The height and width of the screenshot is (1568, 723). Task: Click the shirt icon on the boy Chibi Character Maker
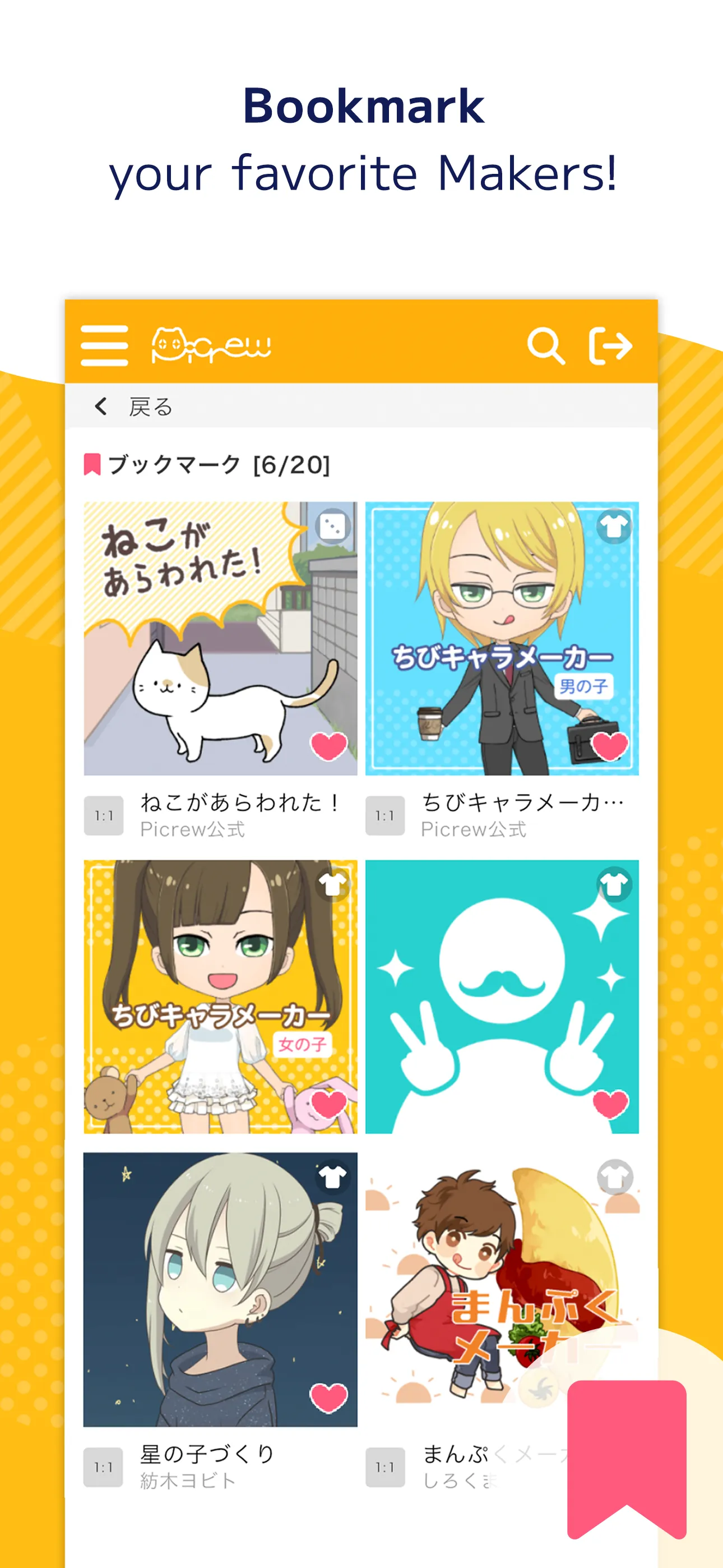pyautogui.click(x=615, y=525)
